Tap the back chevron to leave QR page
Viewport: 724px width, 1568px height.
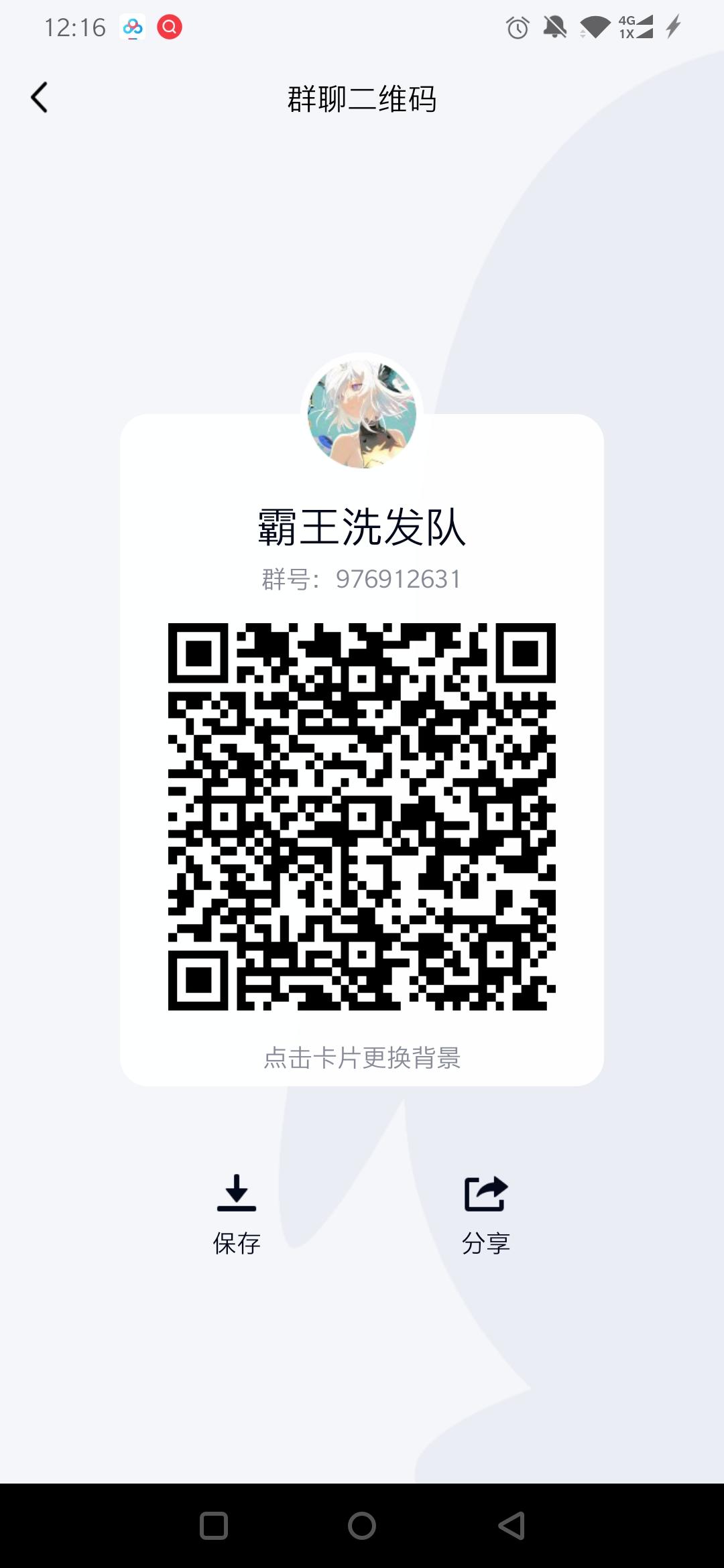[x=38, y=97]
